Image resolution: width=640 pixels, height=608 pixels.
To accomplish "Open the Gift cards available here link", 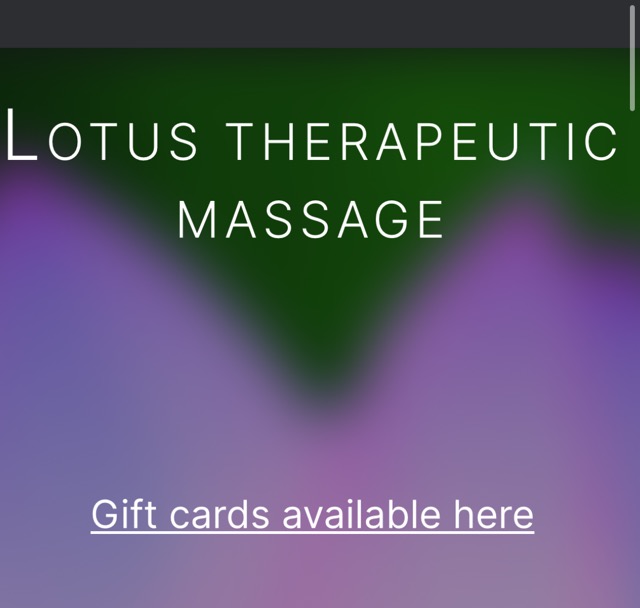I will coord(312,515).
